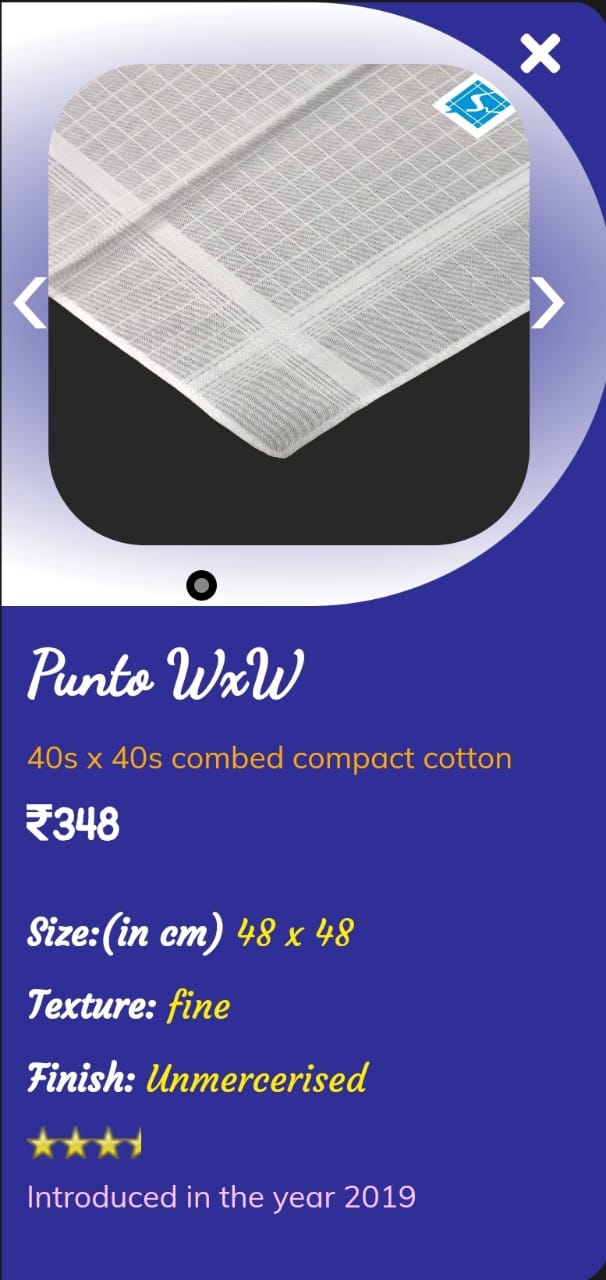
Task: Show the next product image
Action: point(547,302)
